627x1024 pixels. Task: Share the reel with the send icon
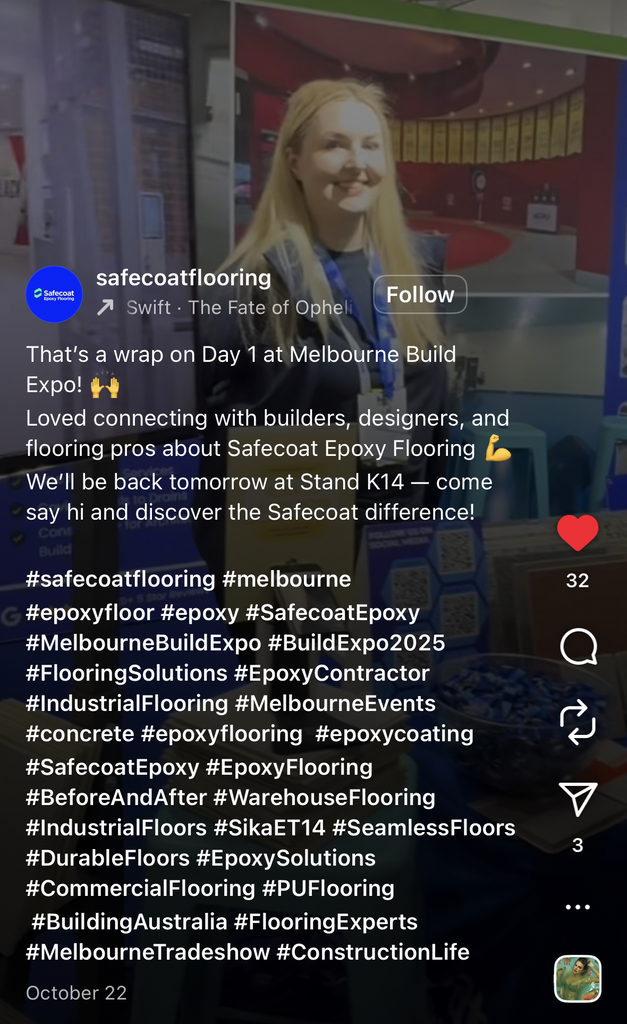click(578, 798)
